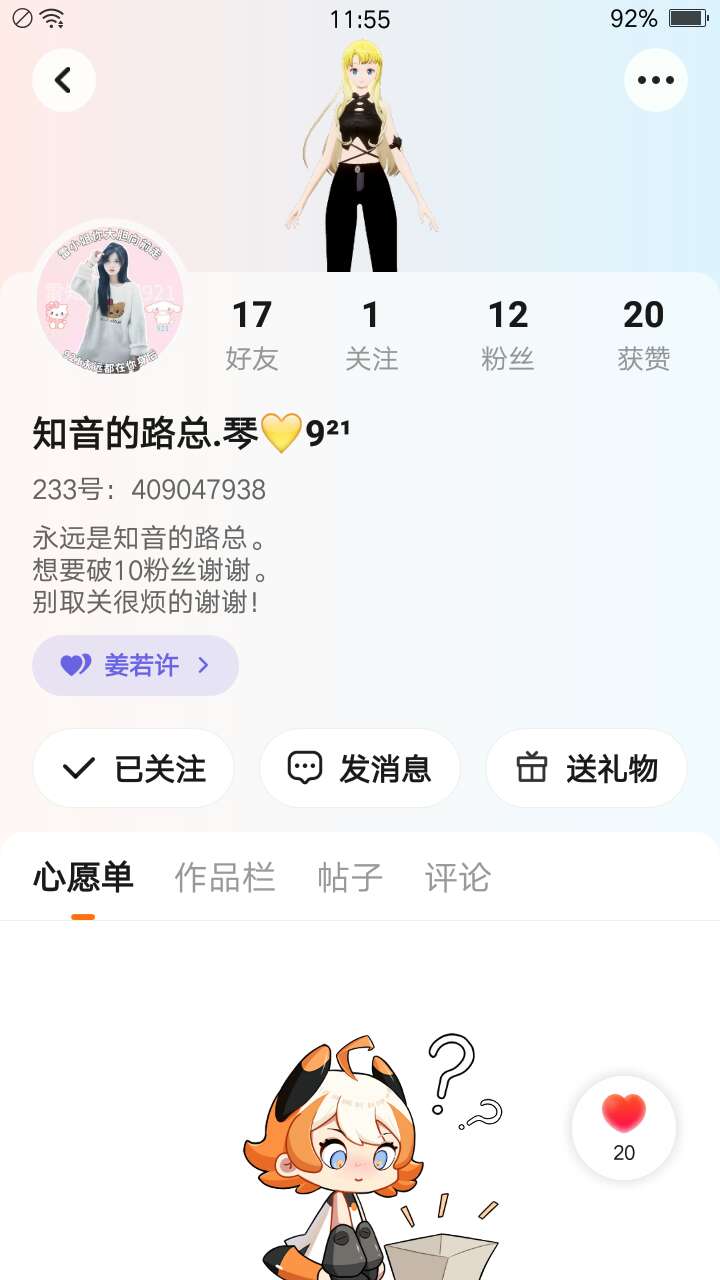720x1280 pixels.
Task: View the 1 关注 following list
Action: pyautogui.click(x=371, y=335)
